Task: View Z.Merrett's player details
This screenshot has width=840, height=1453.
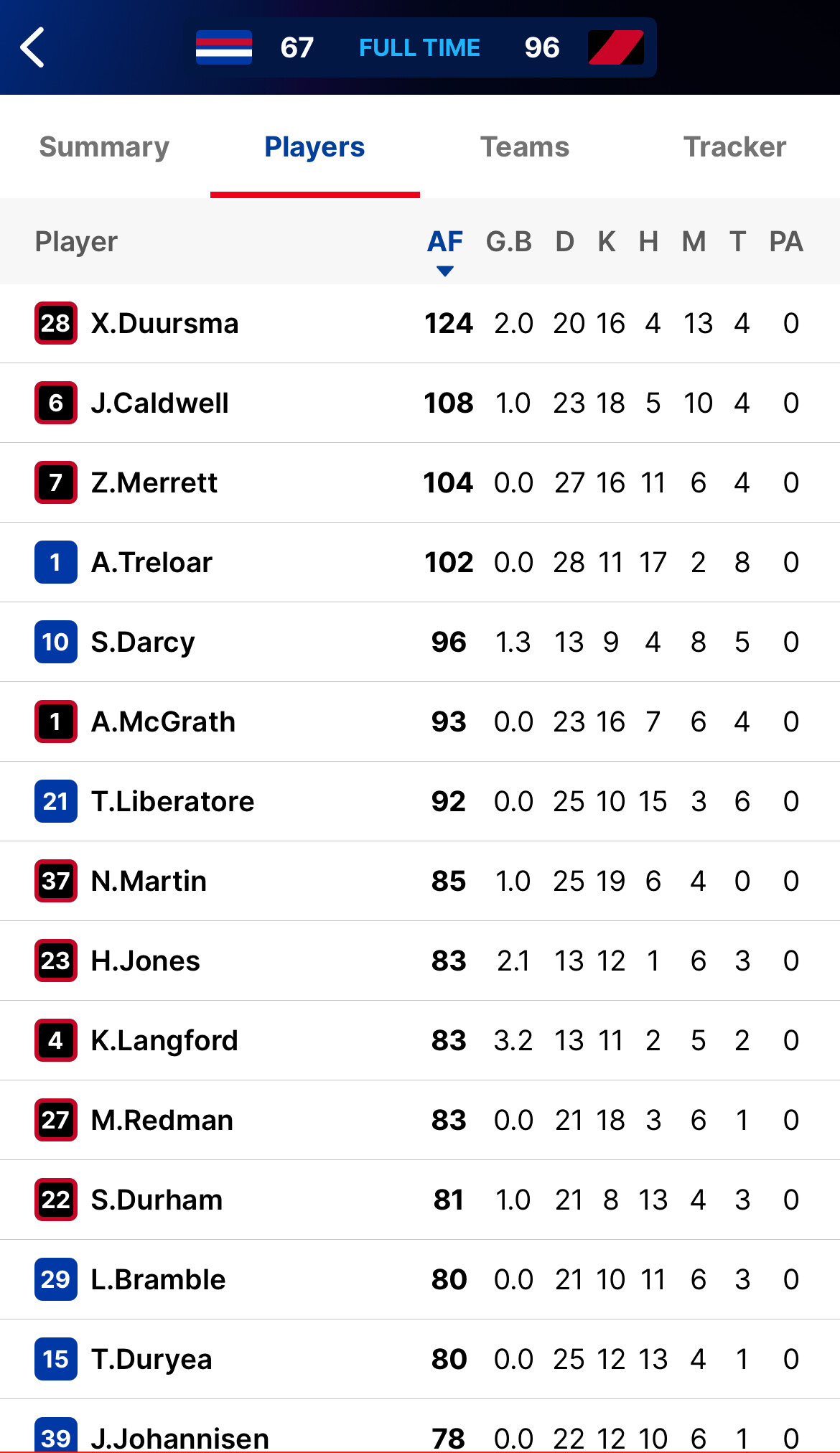Action: (420, 483)
